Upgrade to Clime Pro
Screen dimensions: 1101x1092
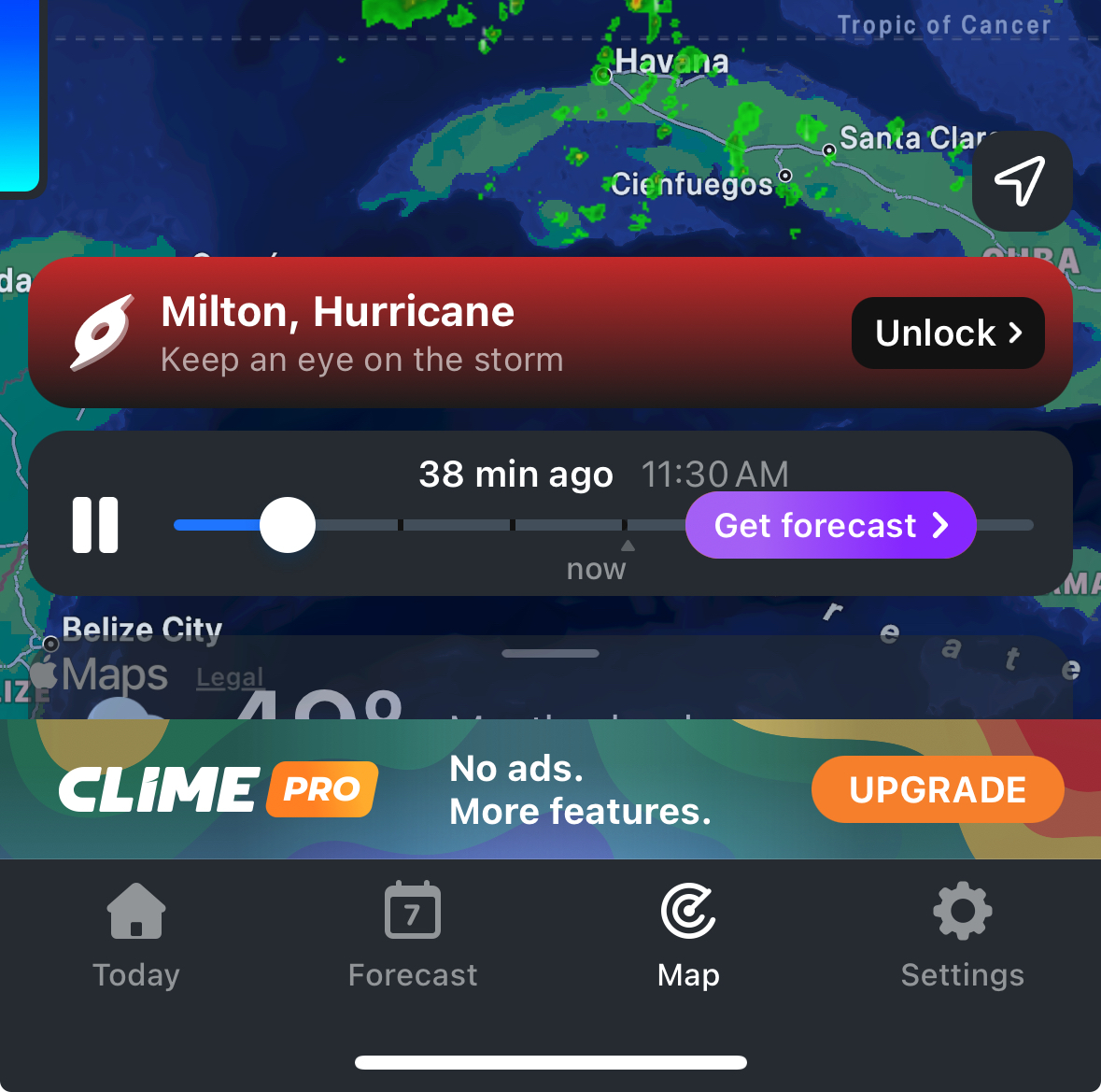click(x=937, y=790)
